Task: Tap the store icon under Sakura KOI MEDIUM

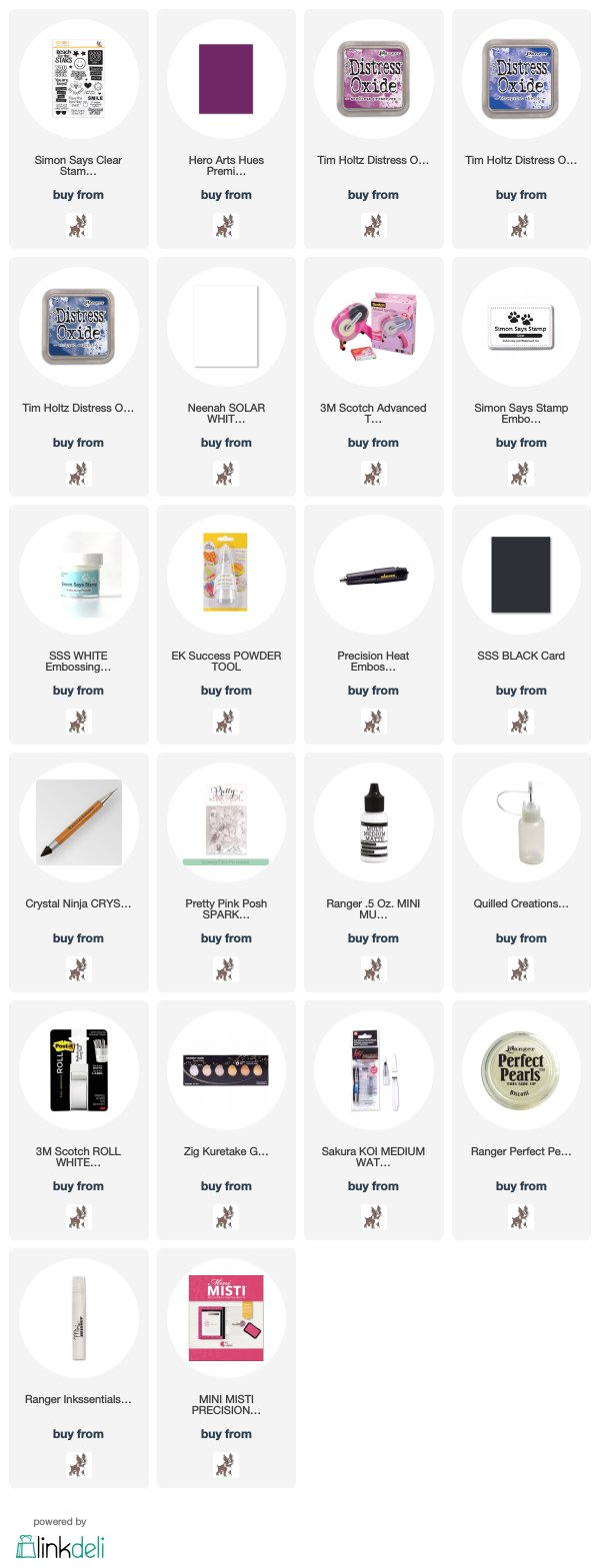Action: [373, 1217]
